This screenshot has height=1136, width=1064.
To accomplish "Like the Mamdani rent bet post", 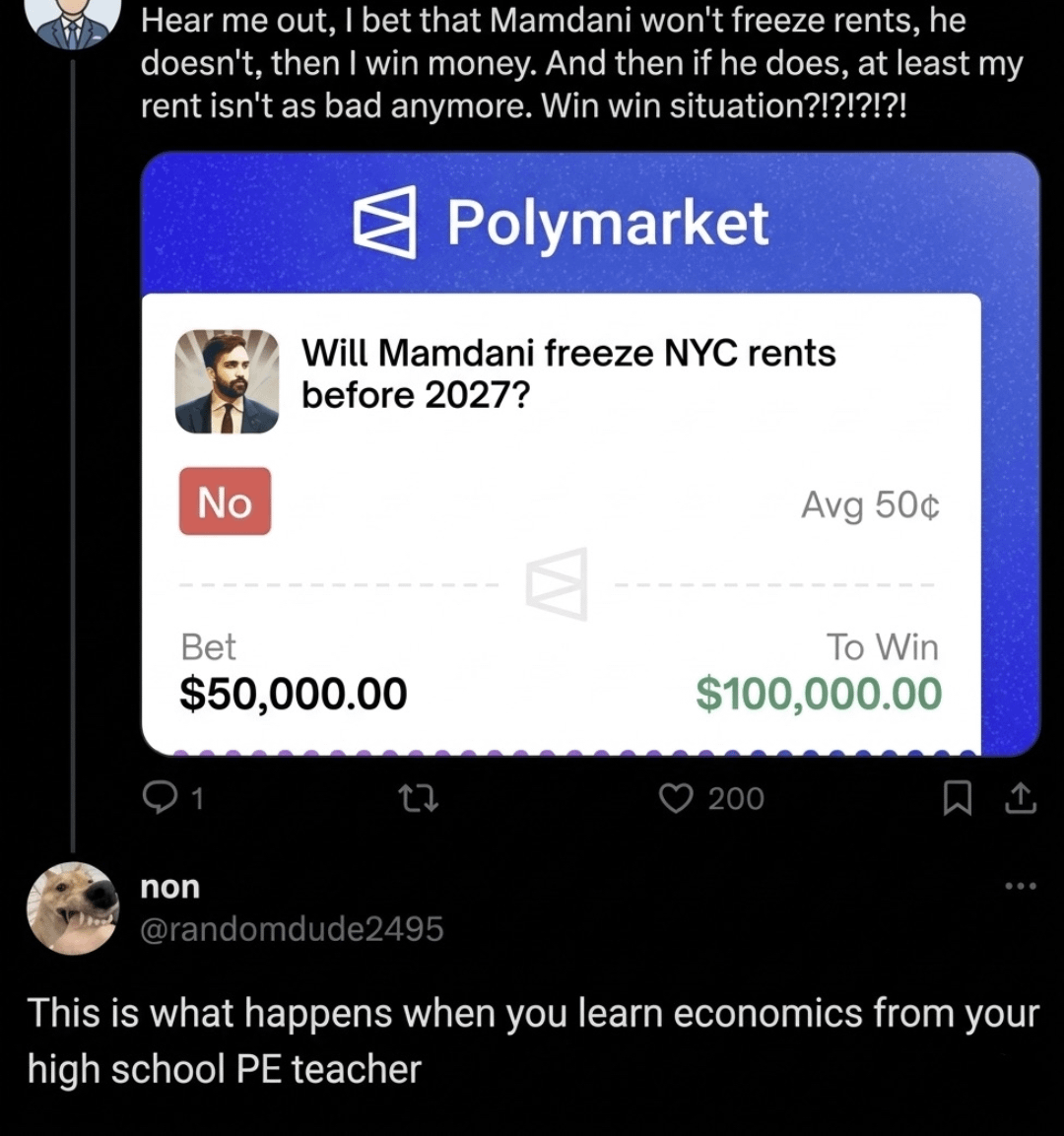I will (x=676, y=798).
